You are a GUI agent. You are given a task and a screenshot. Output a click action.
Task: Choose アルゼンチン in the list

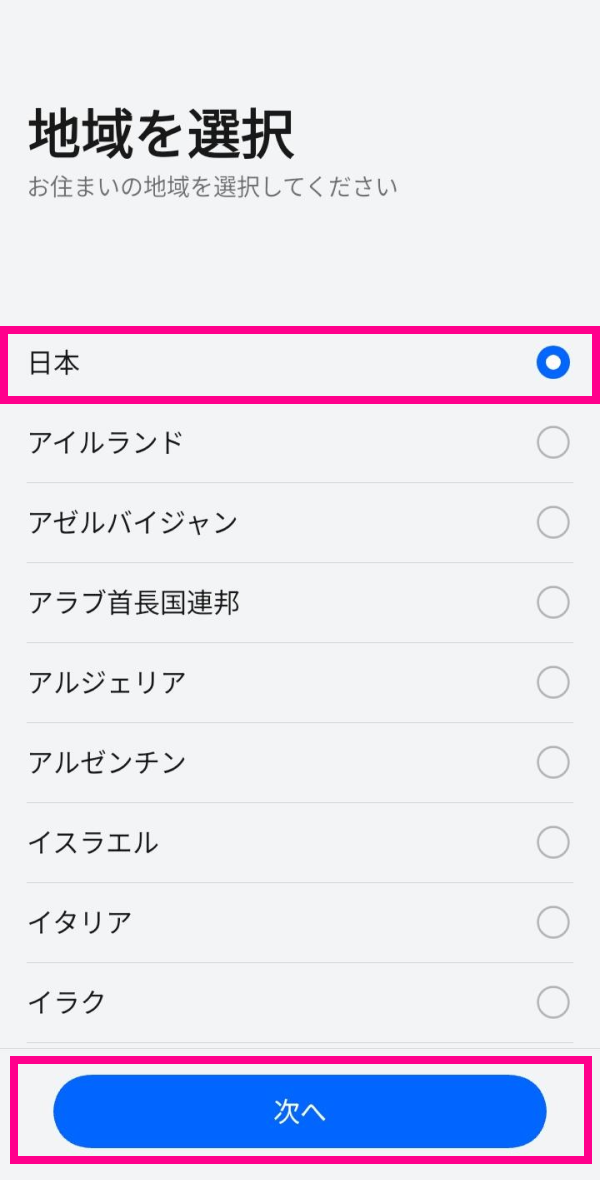coord(552,762)
